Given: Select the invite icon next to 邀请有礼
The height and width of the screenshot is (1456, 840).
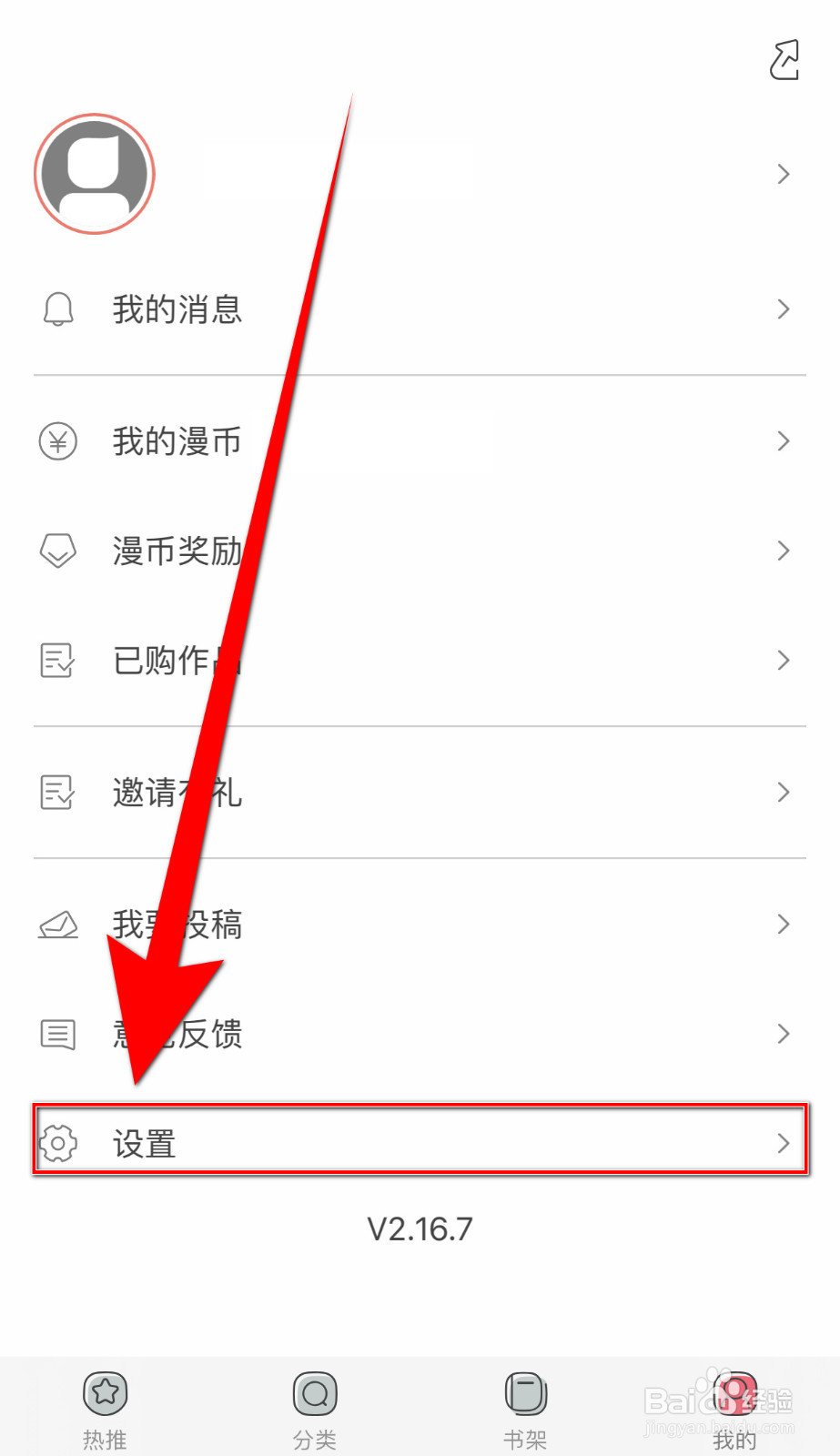Looking at the screenshot, I should [x=58, y=793].
